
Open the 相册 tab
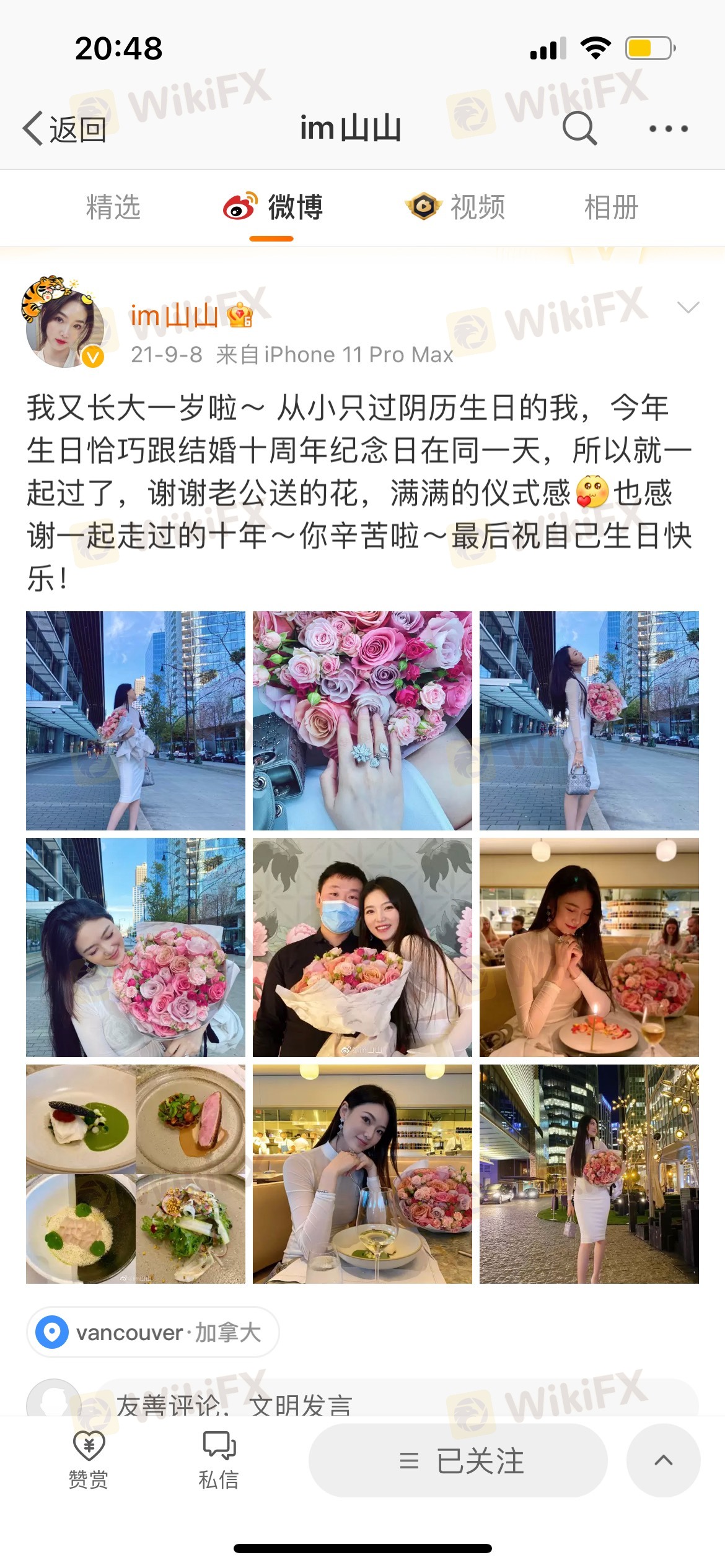pos(611,207)
